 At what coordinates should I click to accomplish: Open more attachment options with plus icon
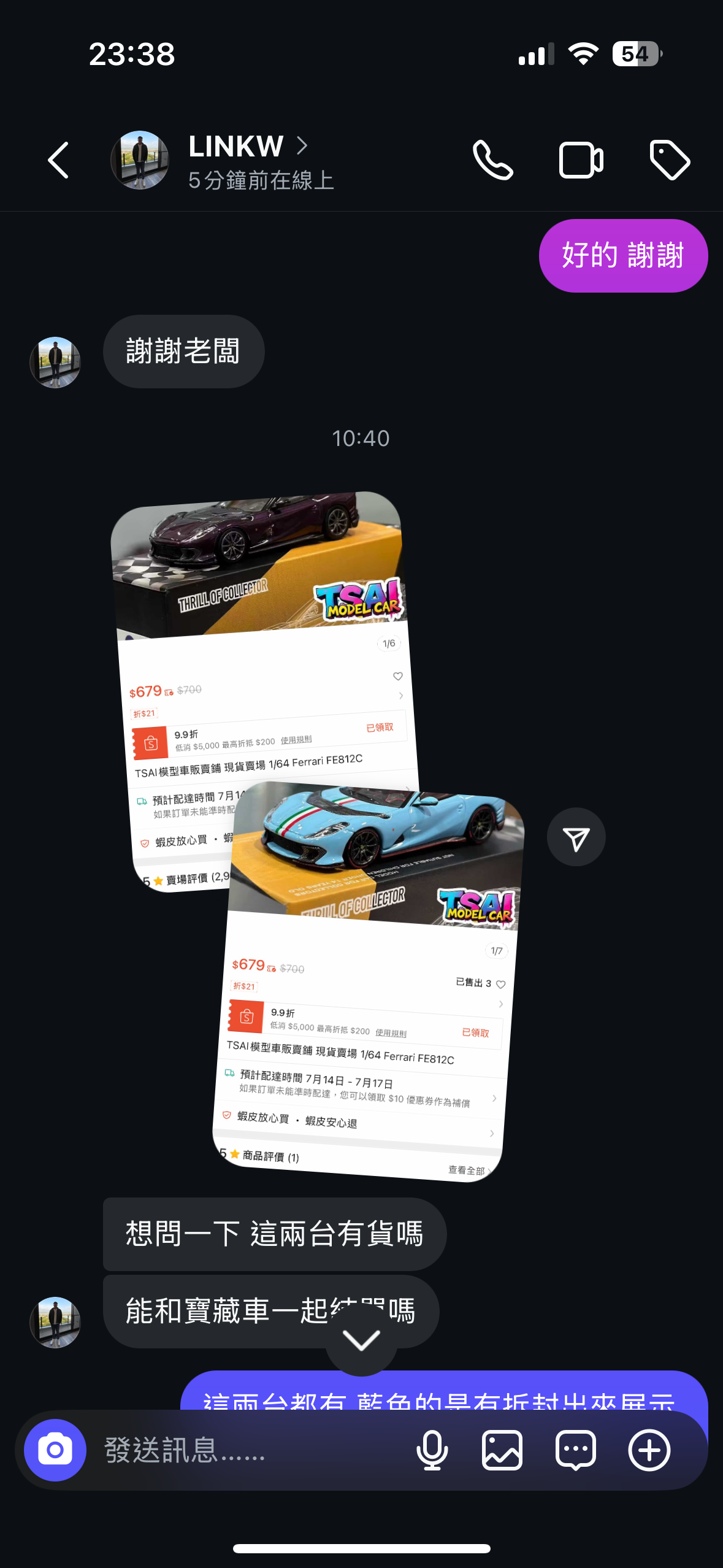649,1450
